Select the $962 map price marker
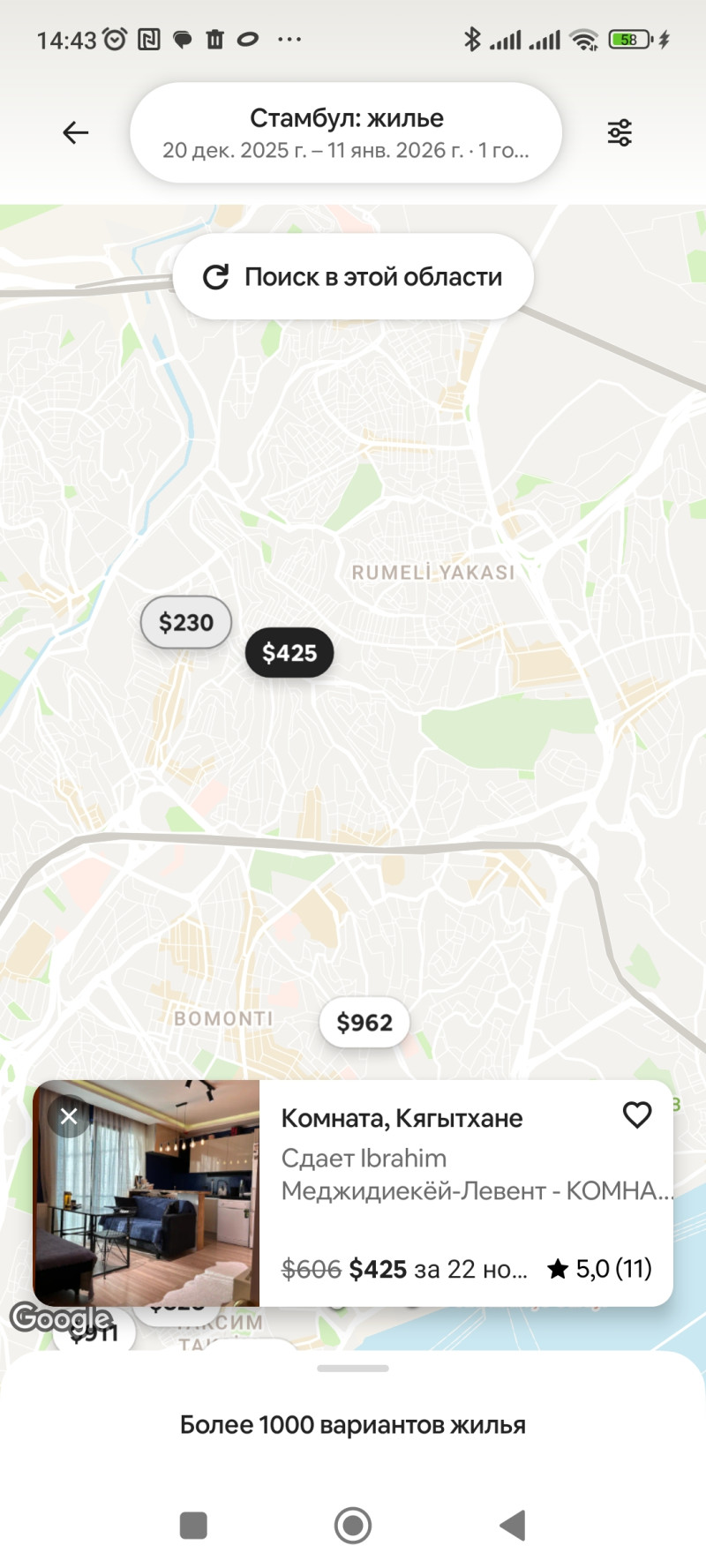The height and width of the screenshot is (1568, 706). tap(364, 1023)
